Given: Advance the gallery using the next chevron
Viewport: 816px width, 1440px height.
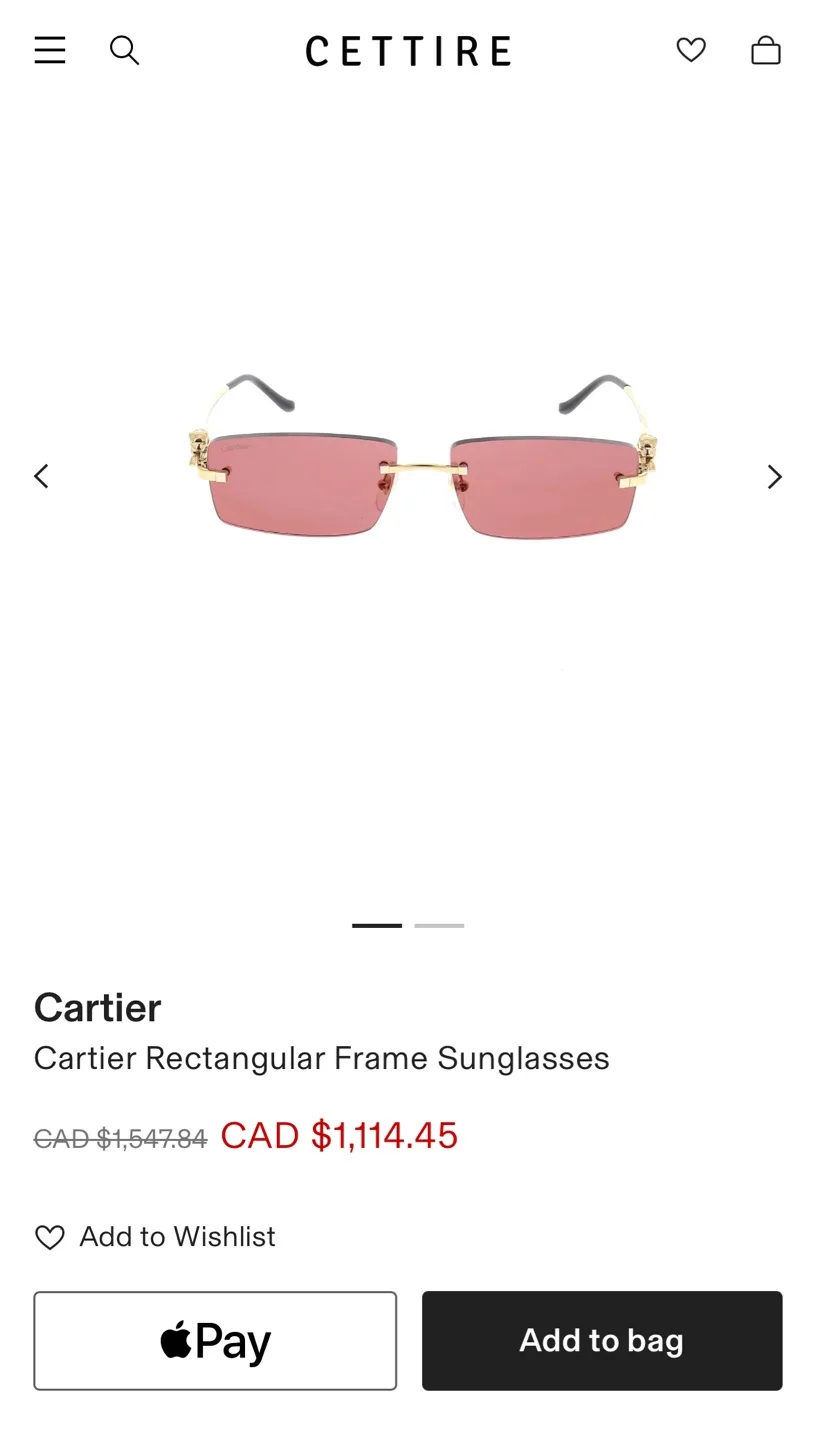Looking at the screenshot, I should click(774, 476).
